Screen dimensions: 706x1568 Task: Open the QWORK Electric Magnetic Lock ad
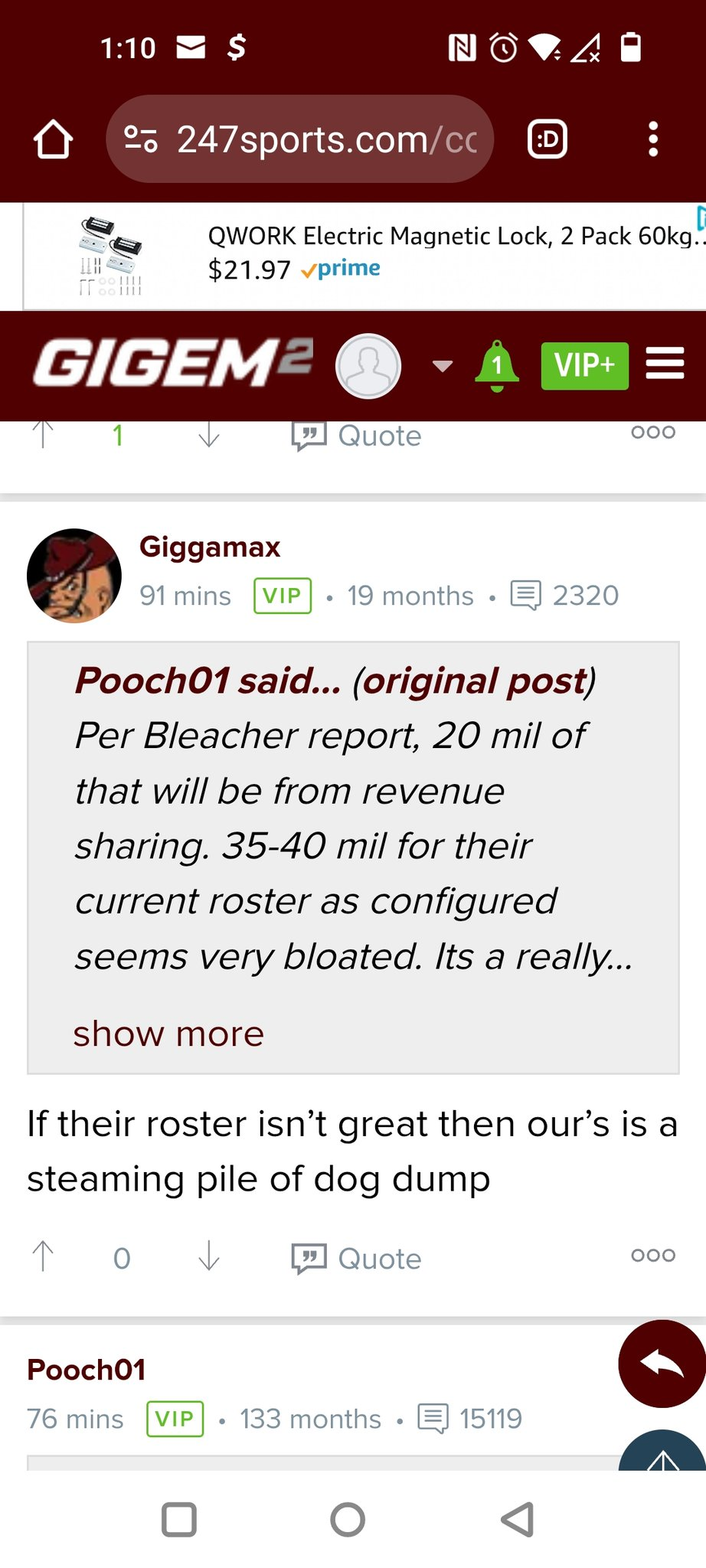[x=364, y=256]
